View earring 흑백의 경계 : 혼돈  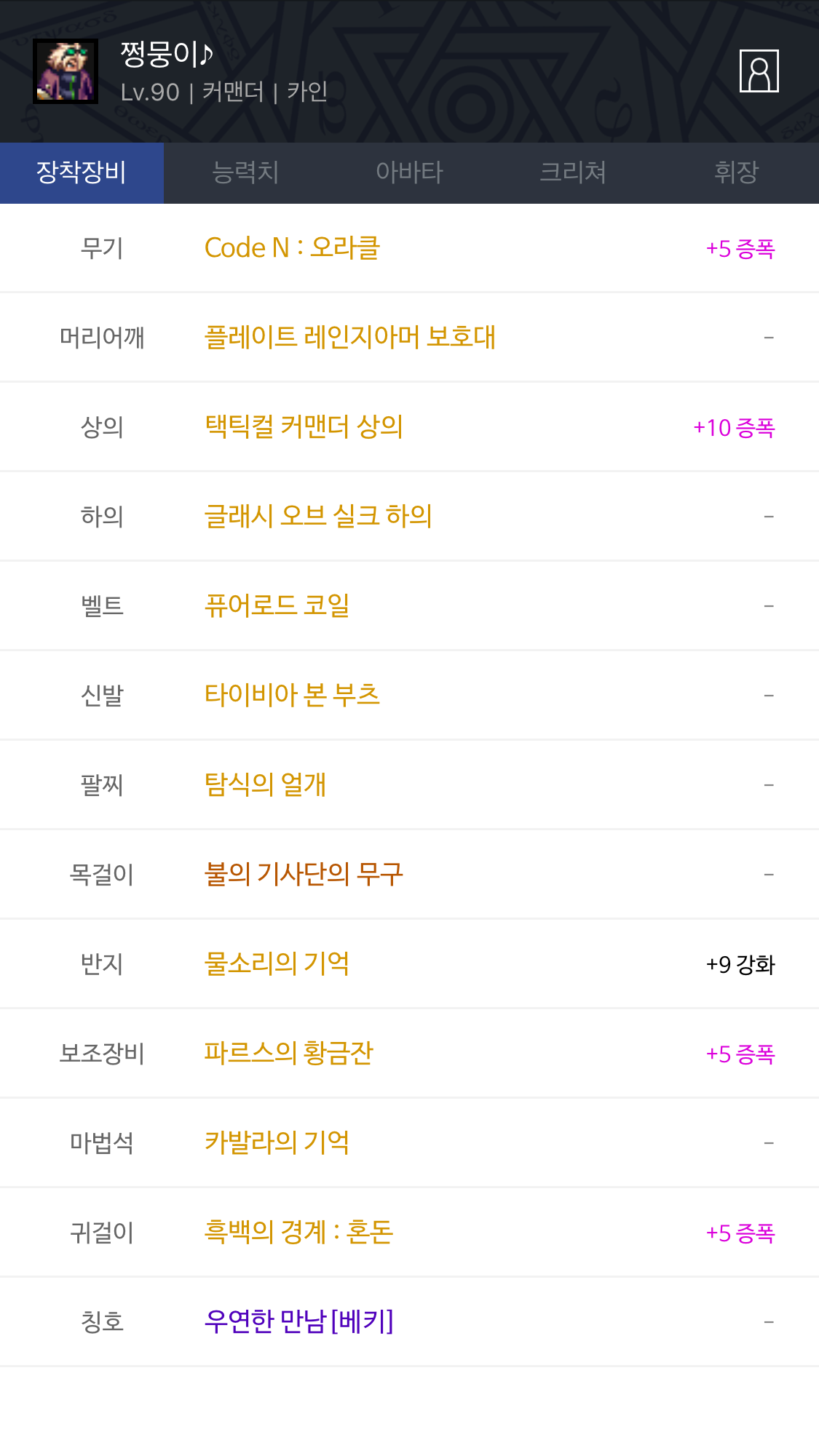tap(298, 1233)
